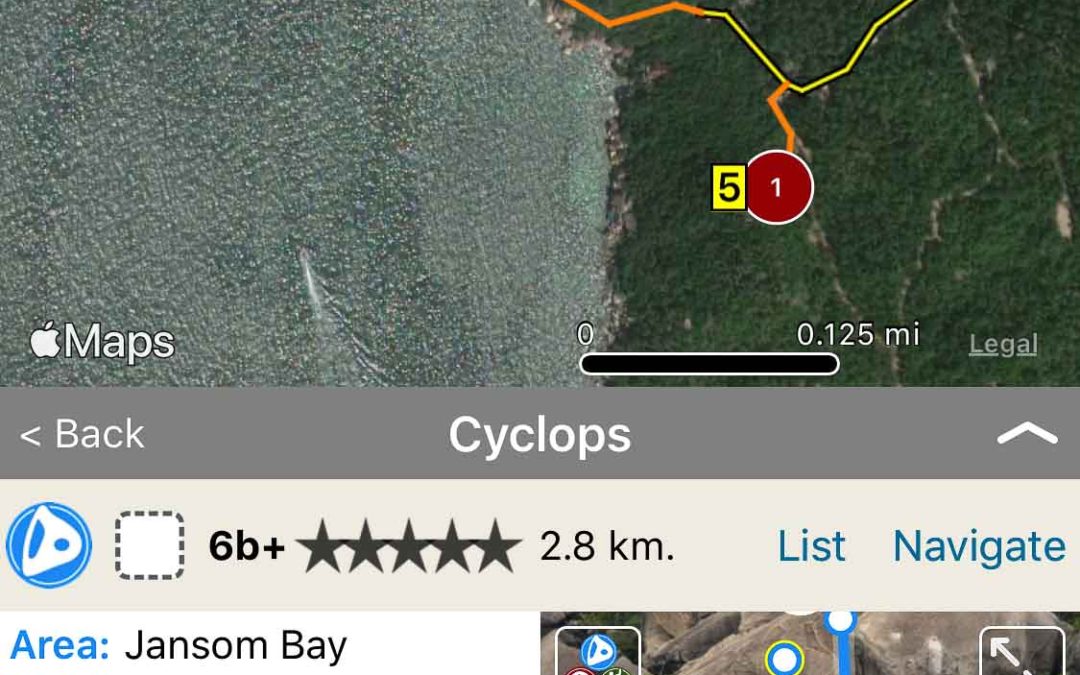Open the List view
The width and height of the screenshot is (1080, 675).
(x=811, y=546)
